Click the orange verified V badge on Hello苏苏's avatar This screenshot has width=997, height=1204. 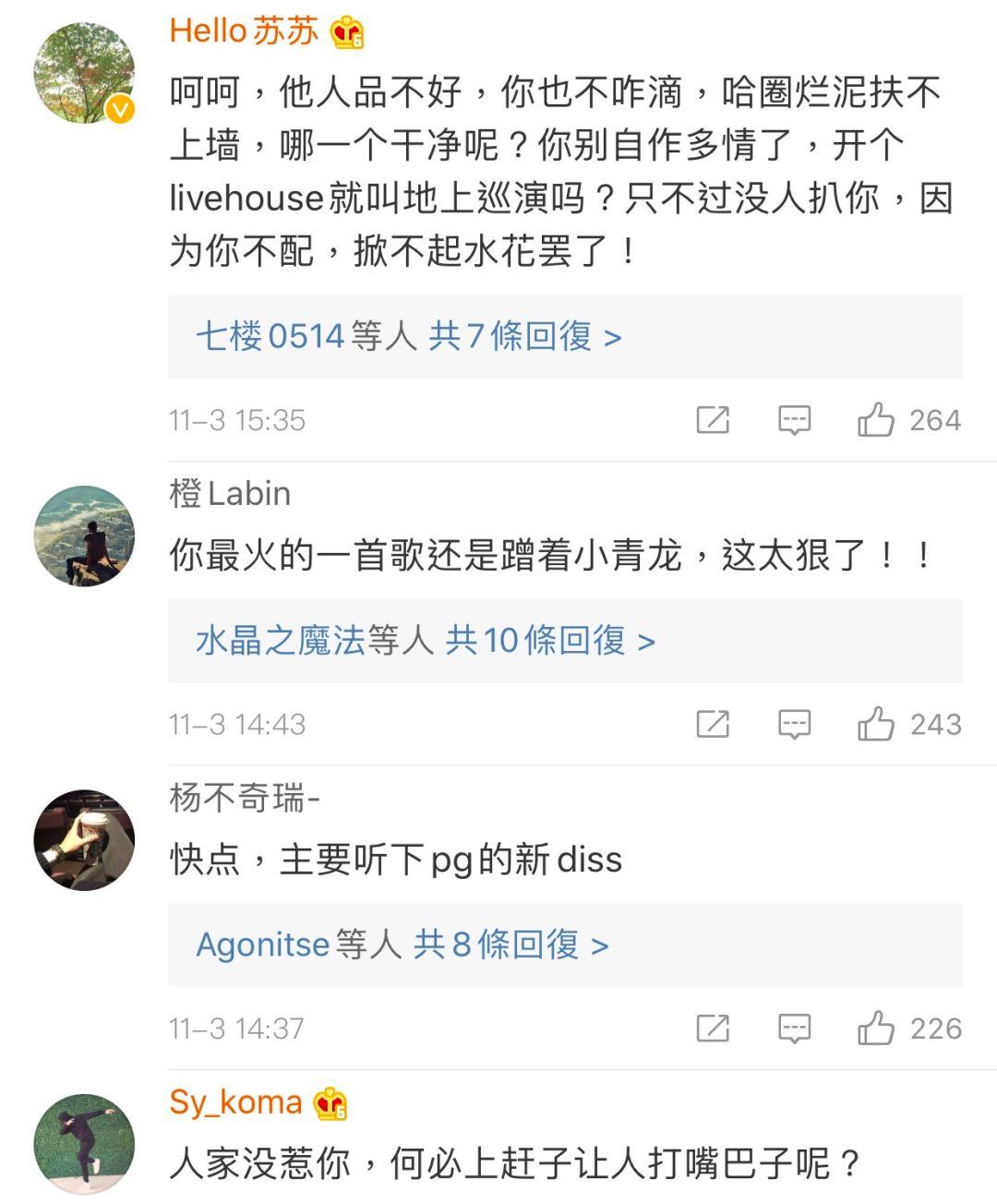click(118, 108)
